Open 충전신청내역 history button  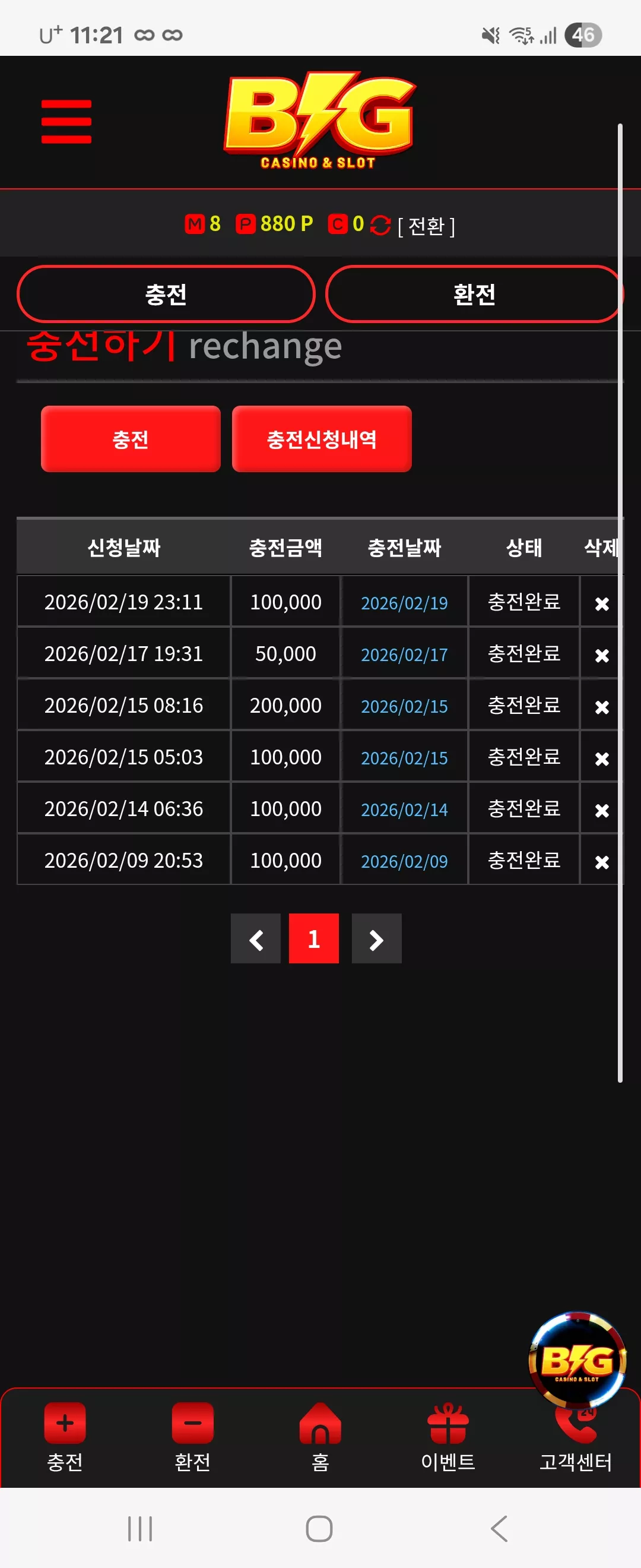point(322,439)
